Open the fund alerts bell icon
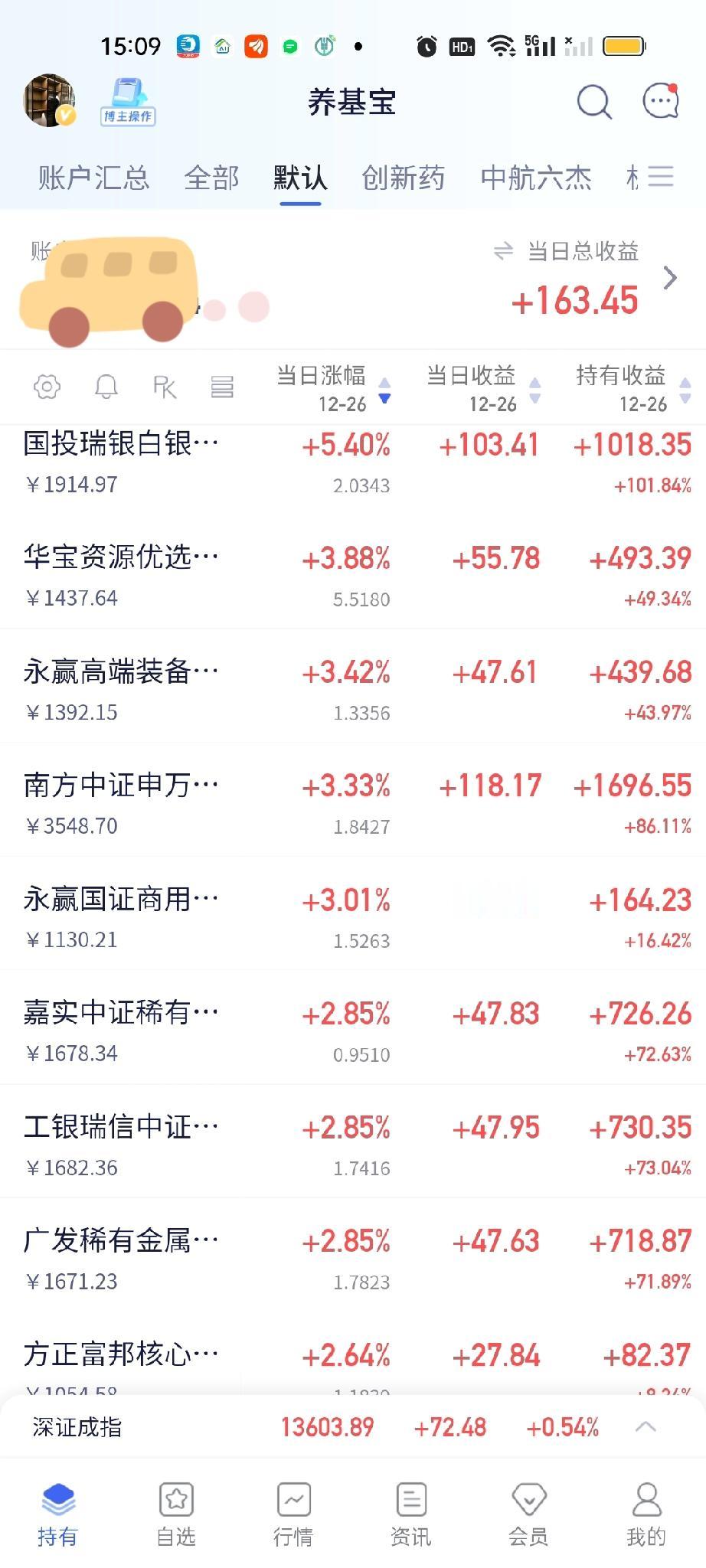 pyautogui.click(x=106, y=387)
